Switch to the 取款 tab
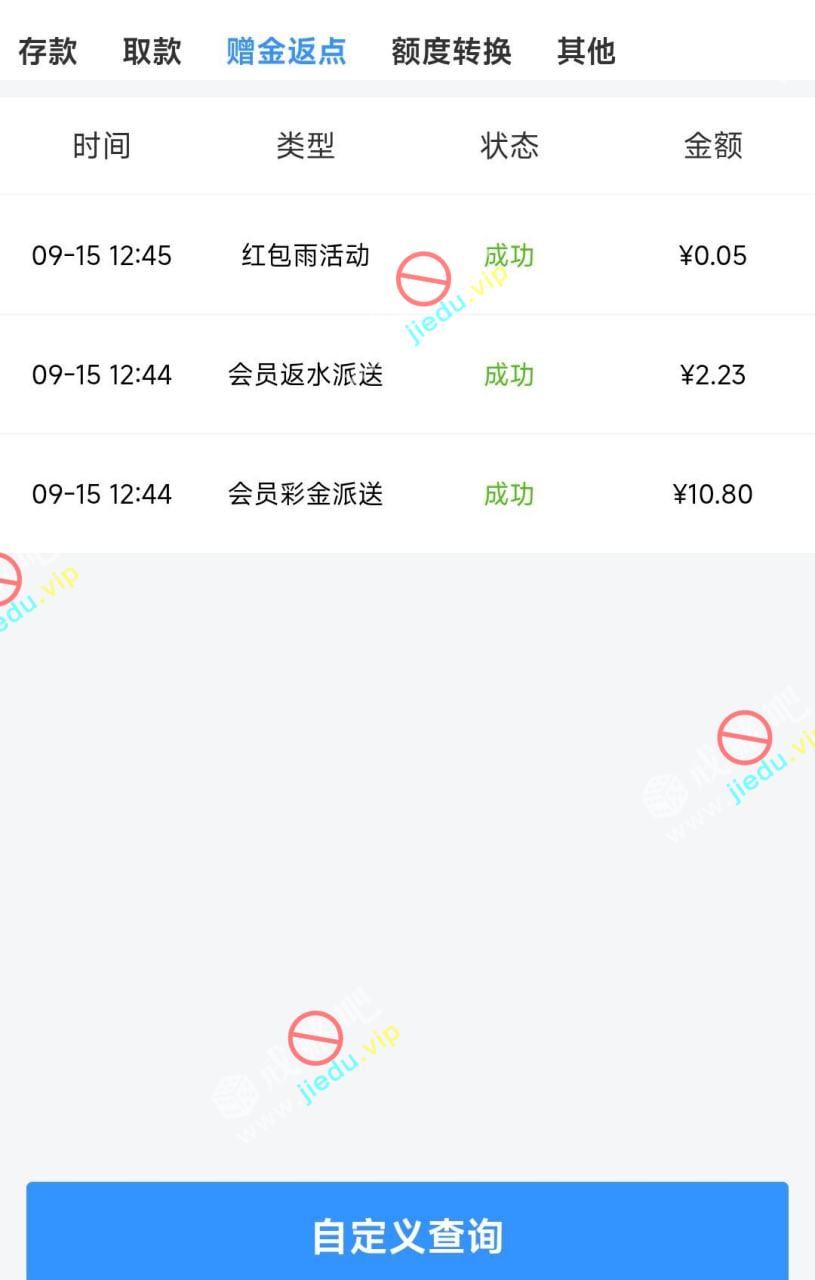Image resolution: width=815 pixels, height=1280 pixels. click(152, 51)
